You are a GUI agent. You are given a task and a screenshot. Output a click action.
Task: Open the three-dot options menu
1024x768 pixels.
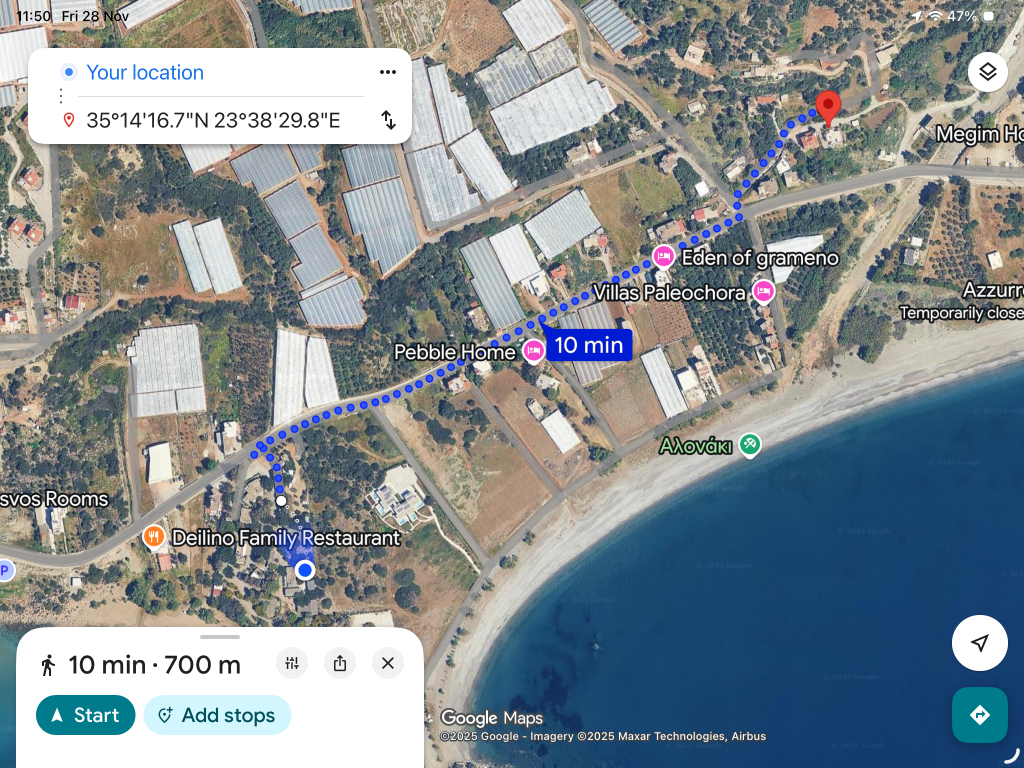click(388, 72)
